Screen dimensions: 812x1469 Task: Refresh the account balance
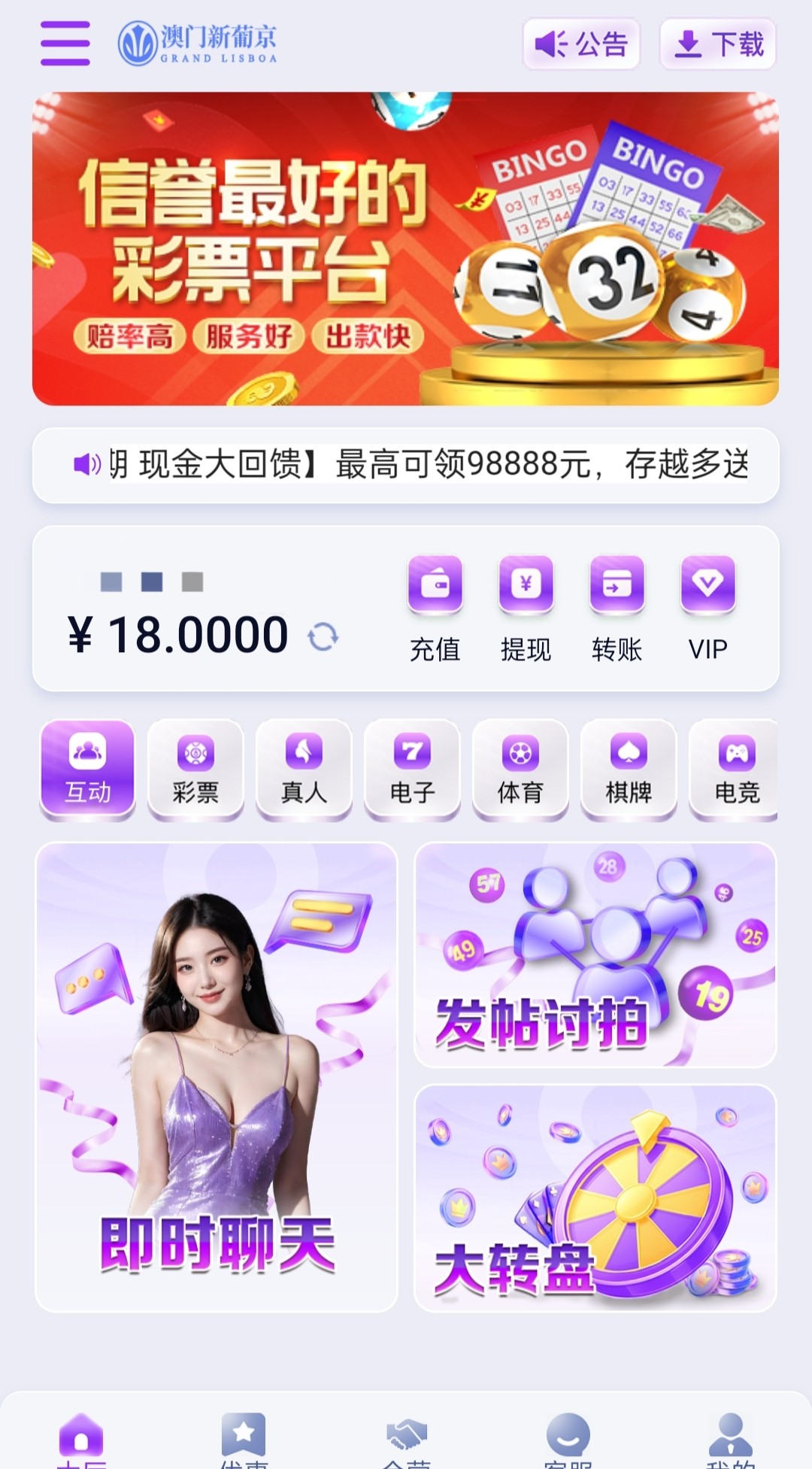(323, 637)
